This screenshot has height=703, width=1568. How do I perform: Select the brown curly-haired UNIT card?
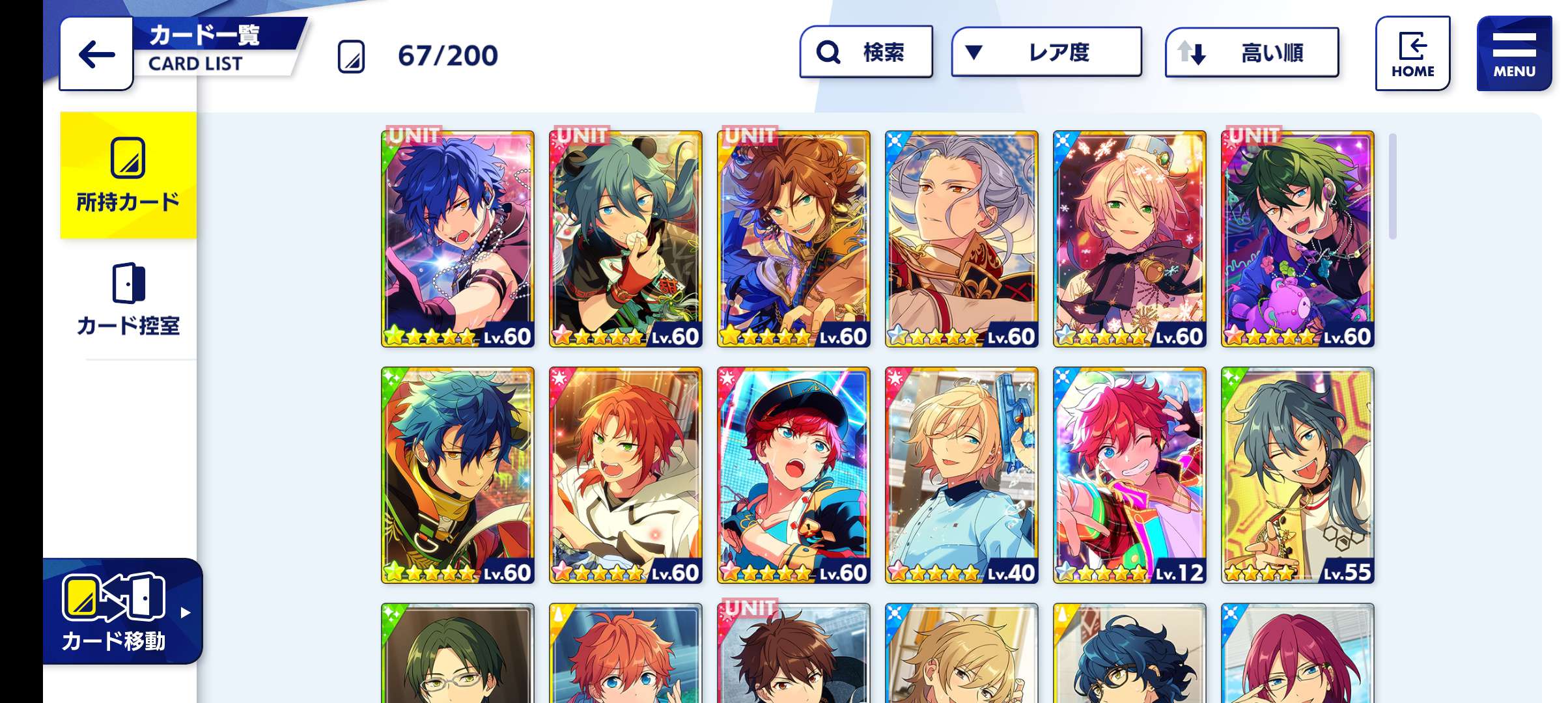pyautogui.click(x=793, y=239)
